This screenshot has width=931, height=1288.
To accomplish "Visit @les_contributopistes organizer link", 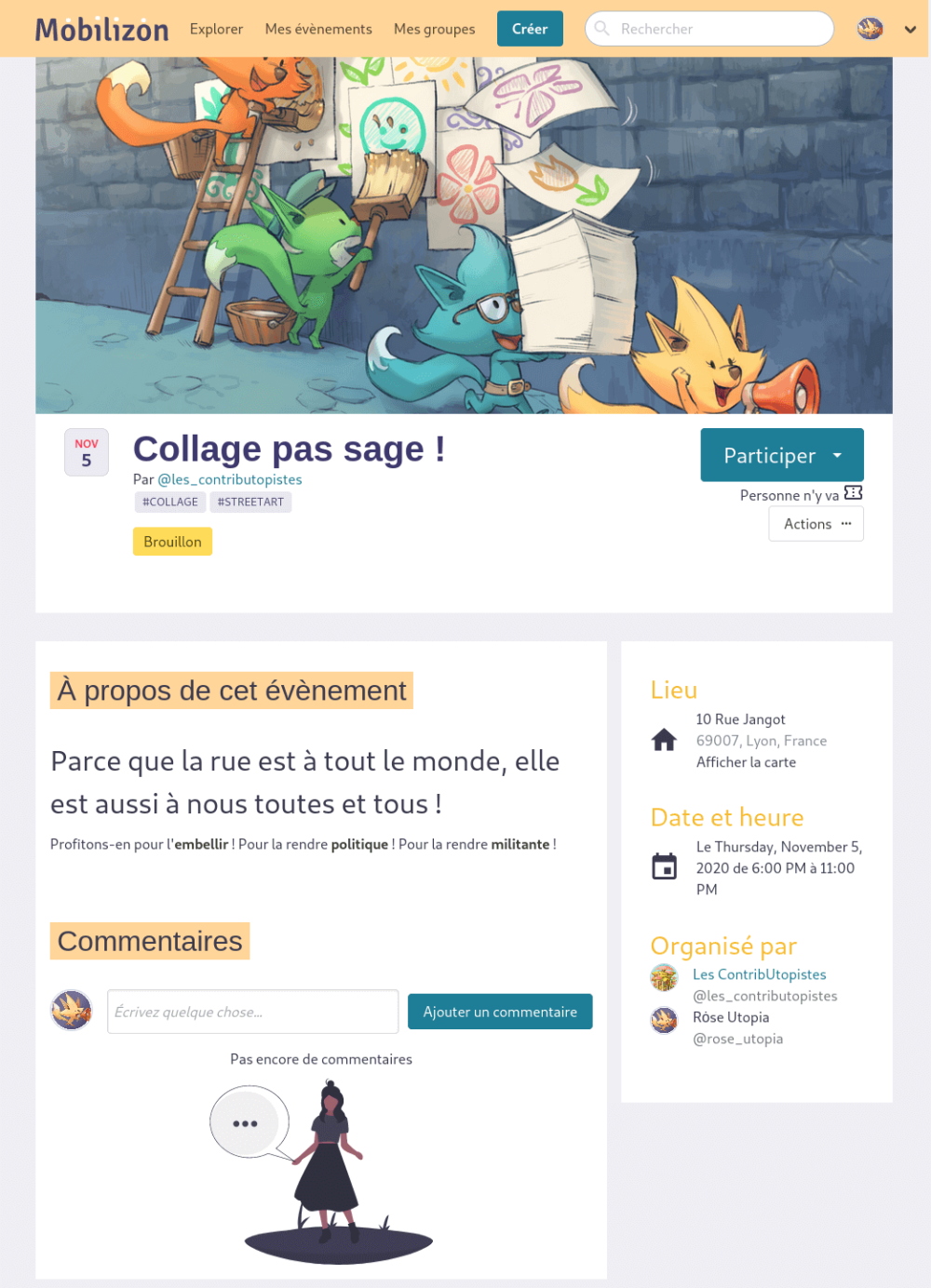I will [x=229, y=479].
